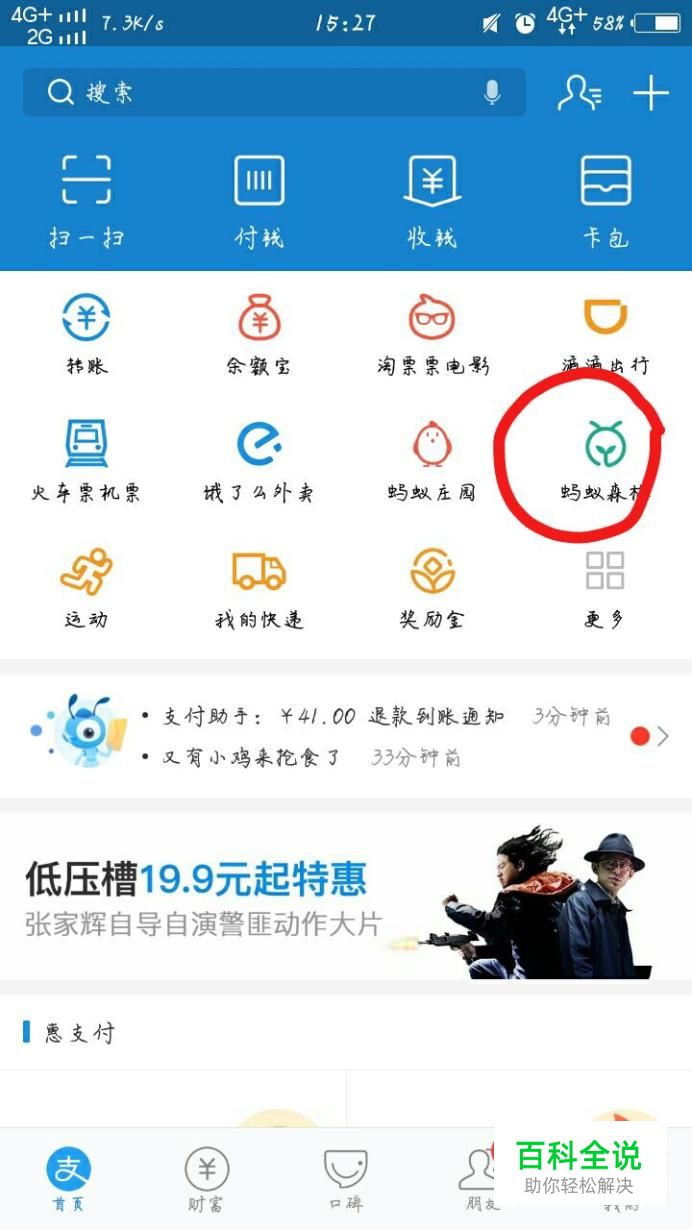The width and height of the screenshot is (692, 1230).
Task: Open 火车票机票 booking
Action: 87,460
